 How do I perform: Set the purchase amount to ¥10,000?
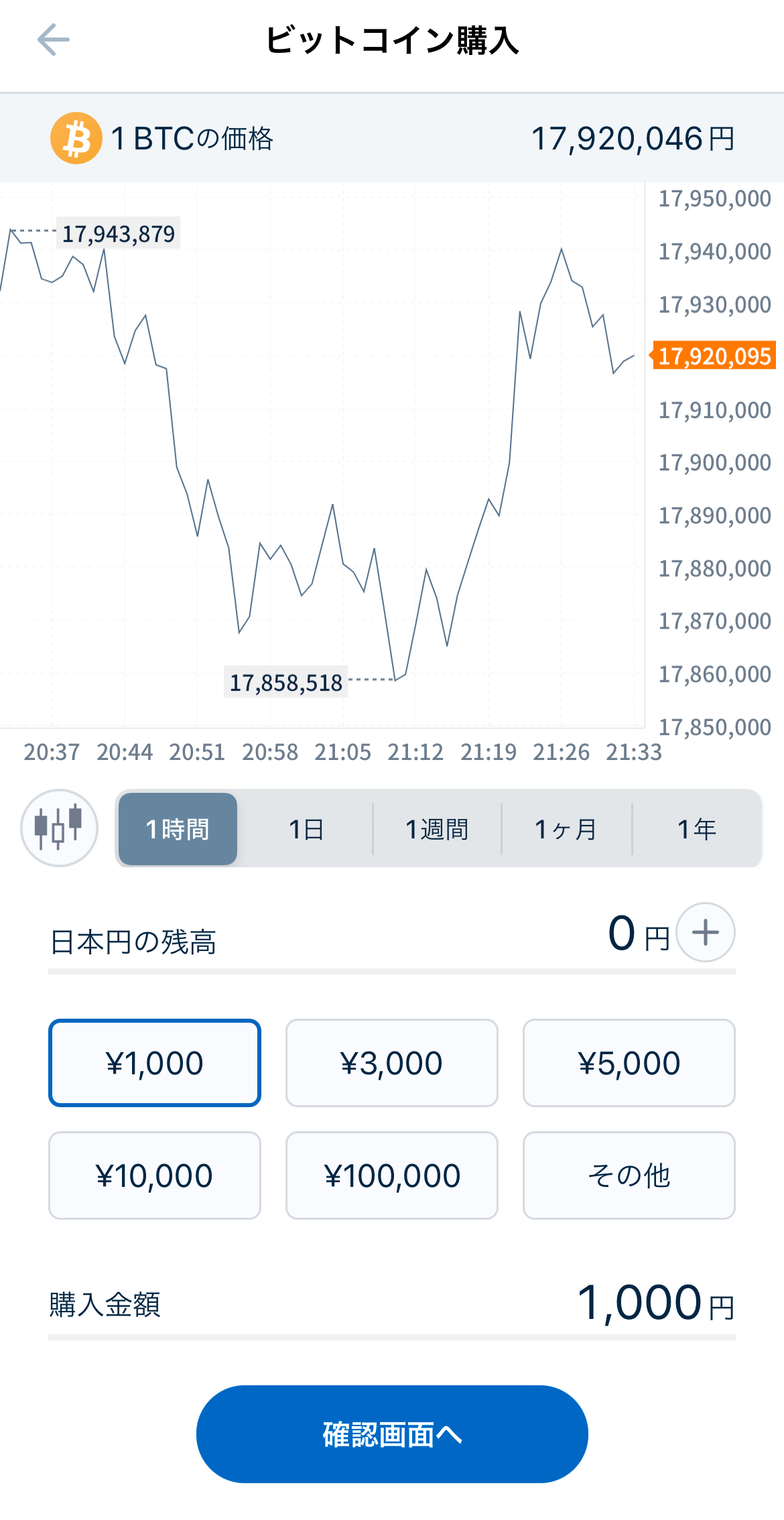(x=154, y=1176)
